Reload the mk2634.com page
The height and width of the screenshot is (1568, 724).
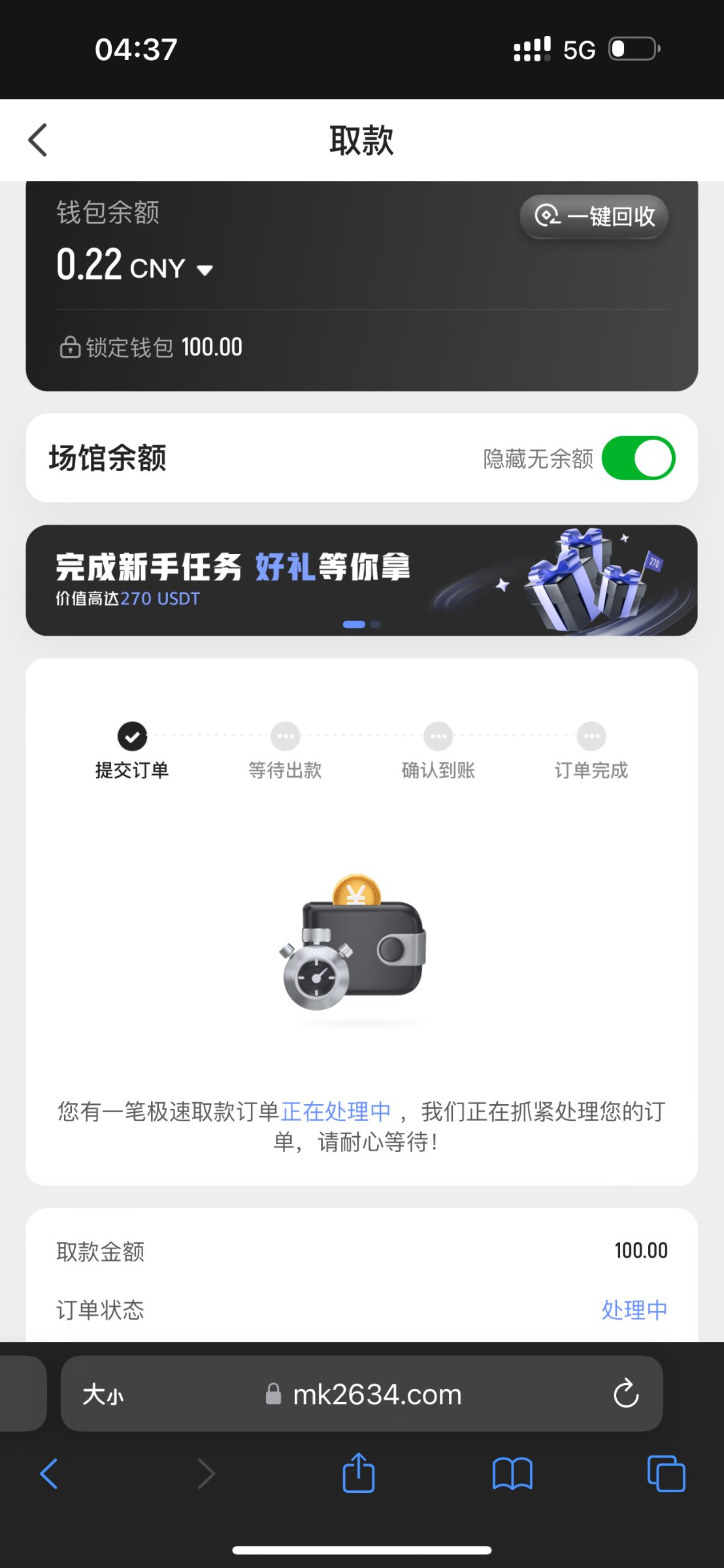(625, 1394)
